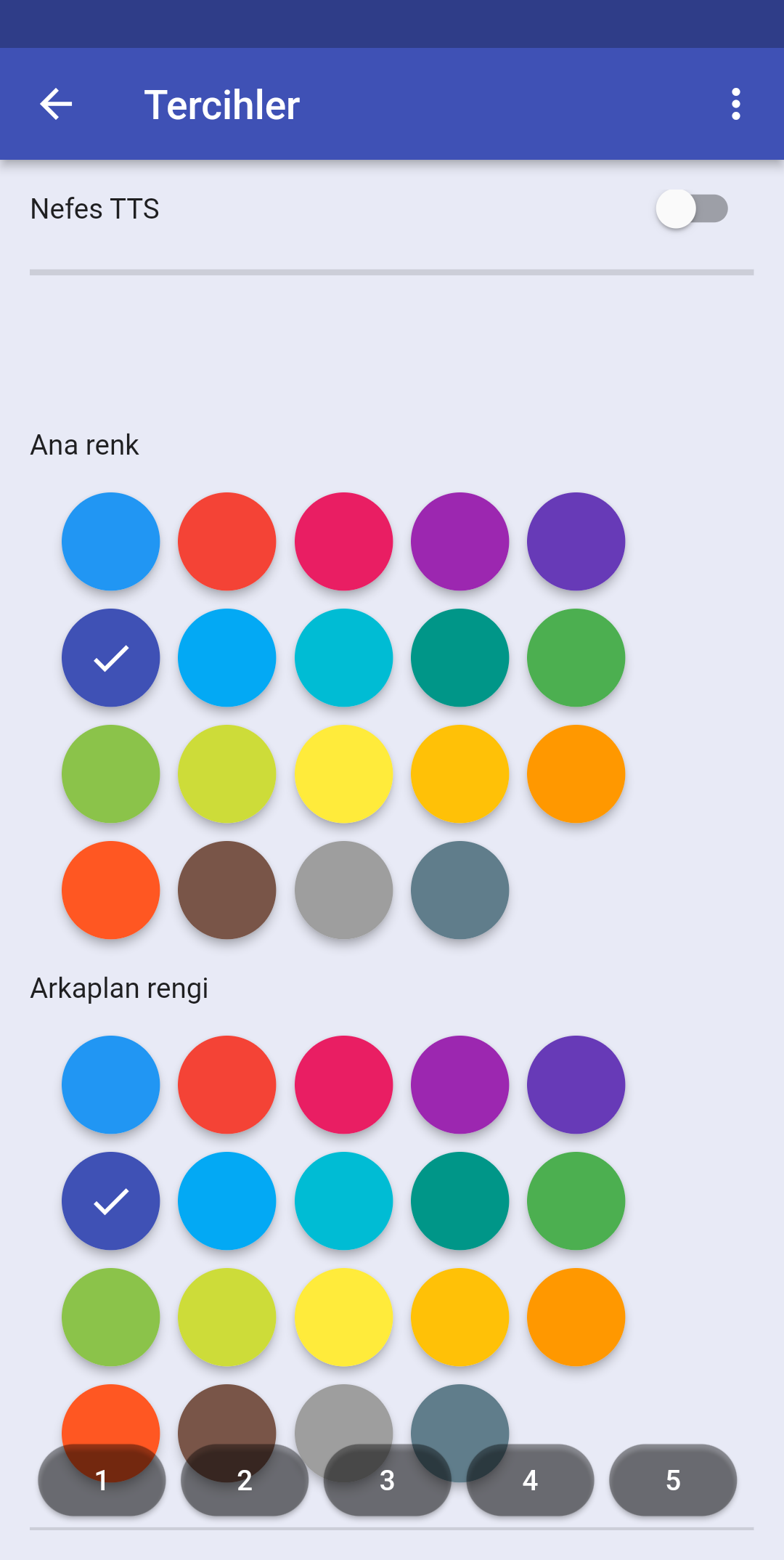Tap the button numbered 1
This screenshot has width=784, height=1560.
tap(102, 1480)
